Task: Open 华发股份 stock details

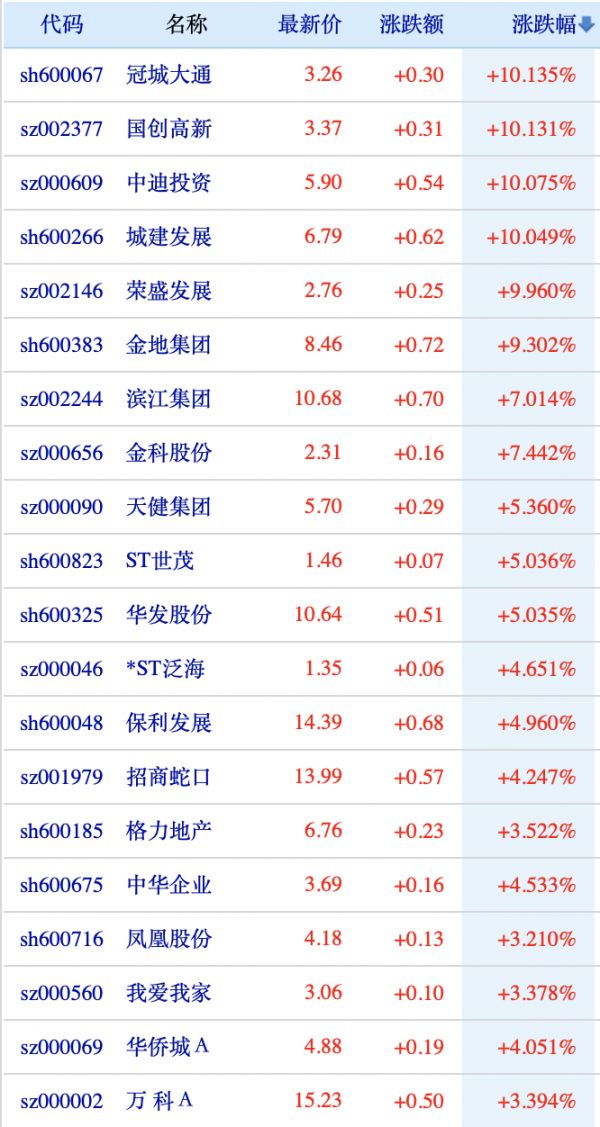Action: [x=169, y=615]
